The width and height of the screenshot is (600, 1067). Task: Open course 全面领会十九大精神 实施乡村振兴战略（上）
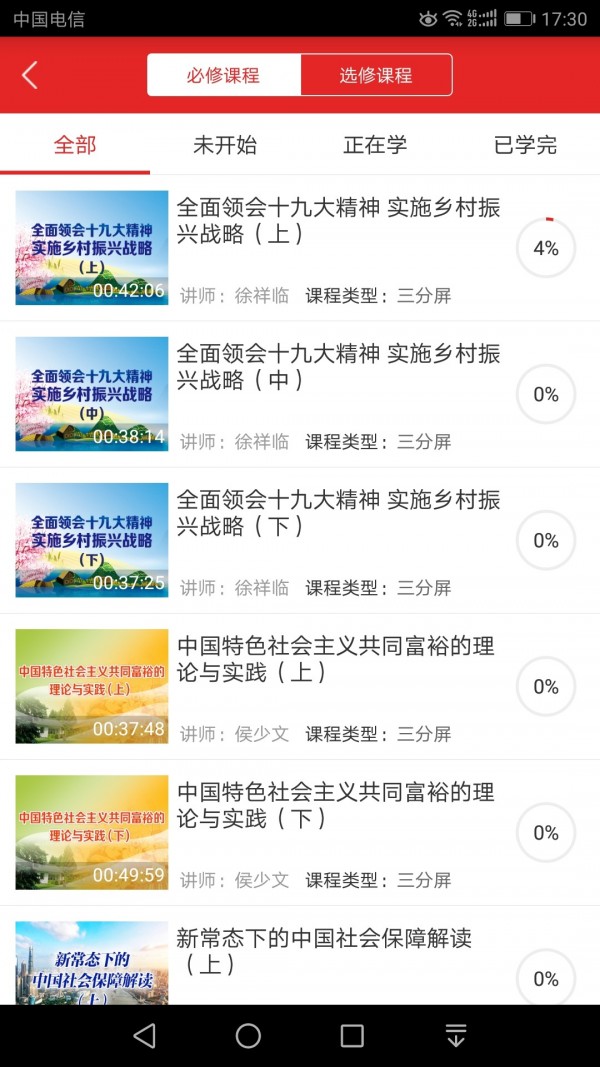click(x=338, y=221)
